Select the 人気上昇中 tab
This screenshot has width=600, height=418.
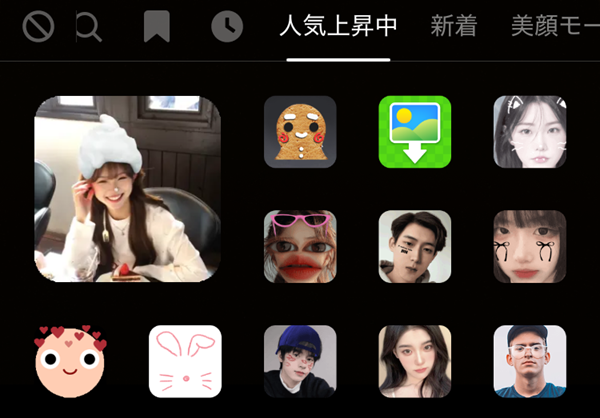coord(338,27)
